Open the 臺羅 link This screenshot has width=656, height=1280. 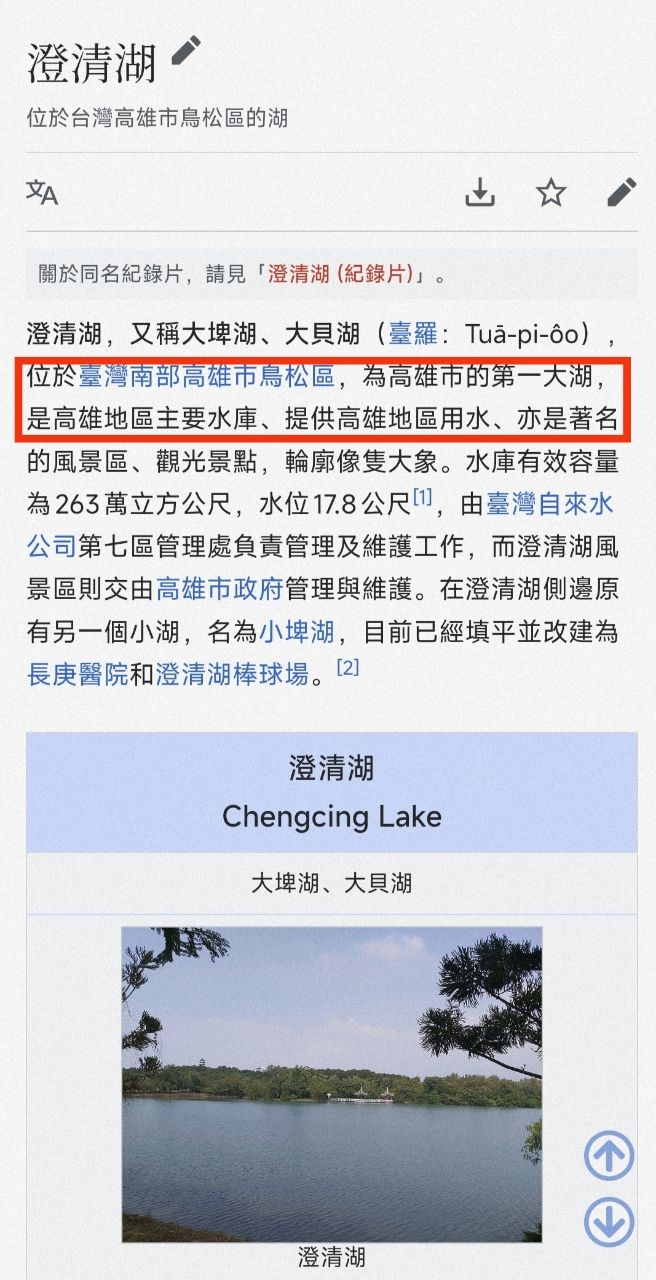click(412, 333)
